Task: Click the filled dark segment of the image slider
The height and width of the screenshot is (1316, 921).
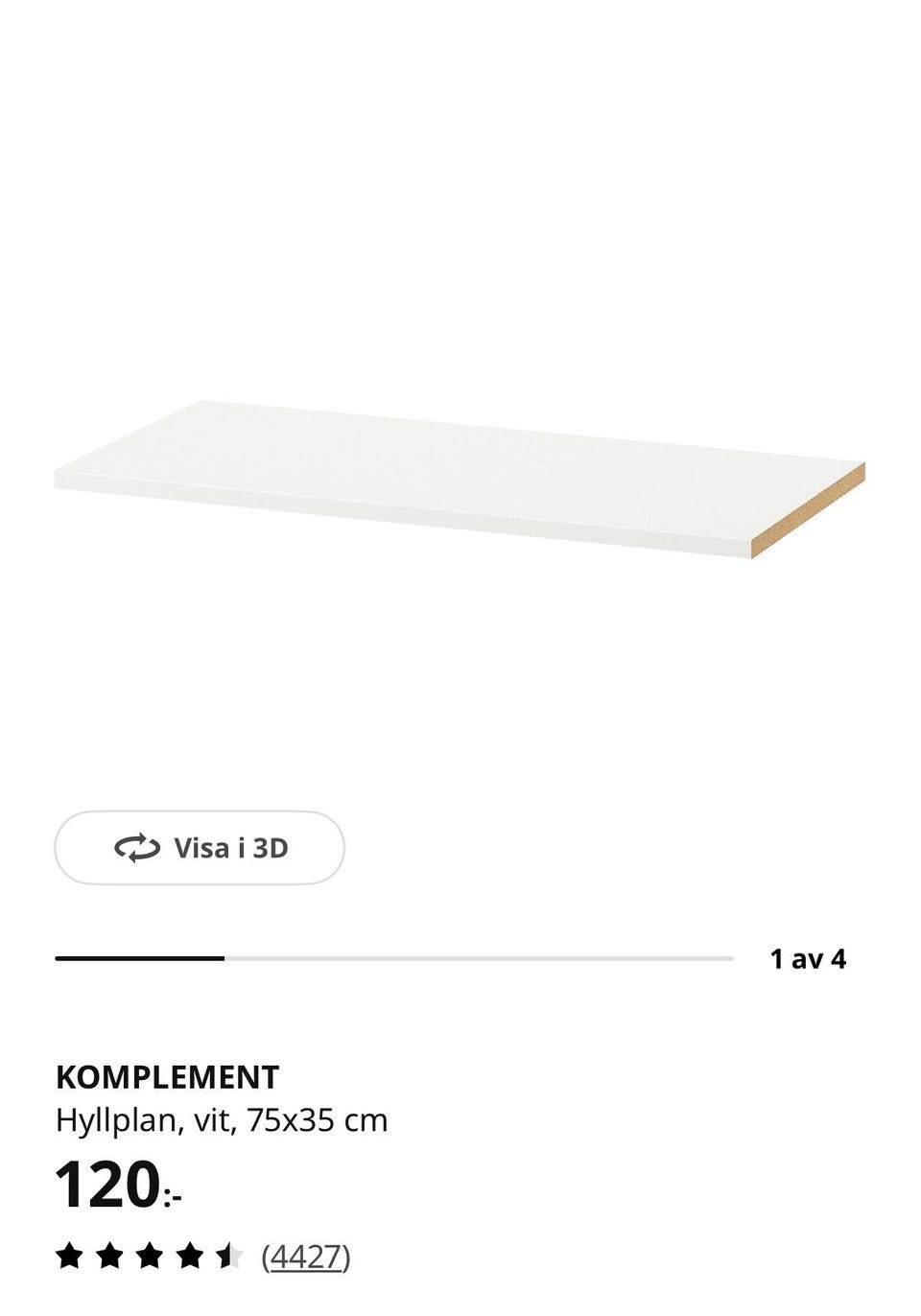Action: (142, 956)
